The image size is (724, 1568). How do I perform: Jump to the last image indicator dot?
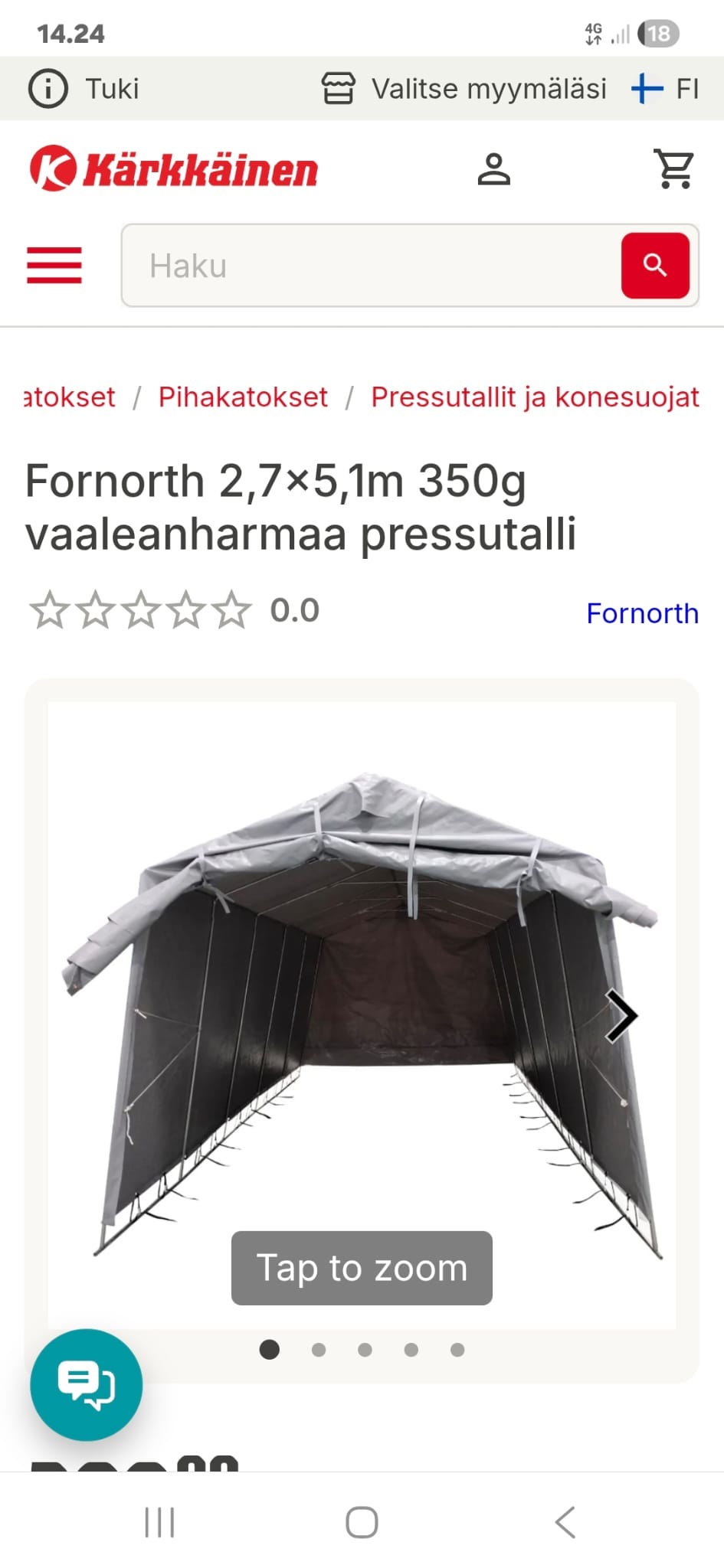point(457,1350)
